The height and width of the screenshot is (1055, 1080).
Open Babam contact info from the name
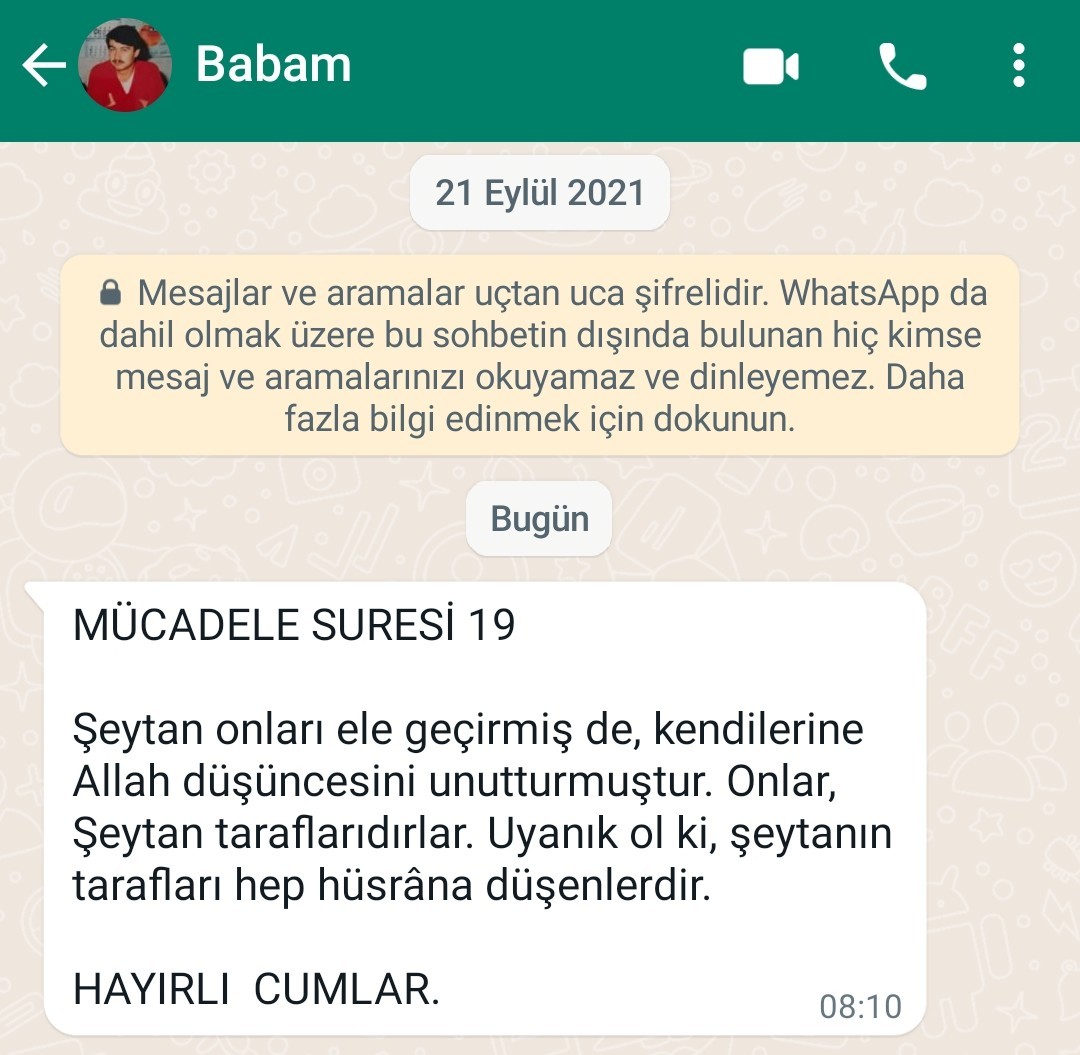274,65
